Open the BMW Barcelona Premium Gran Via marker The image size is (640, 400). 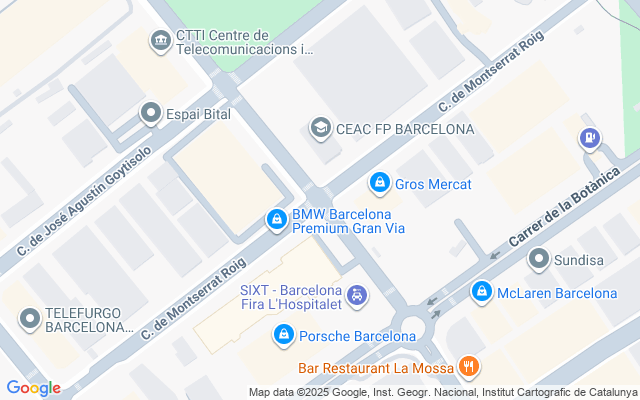[276, 219]
